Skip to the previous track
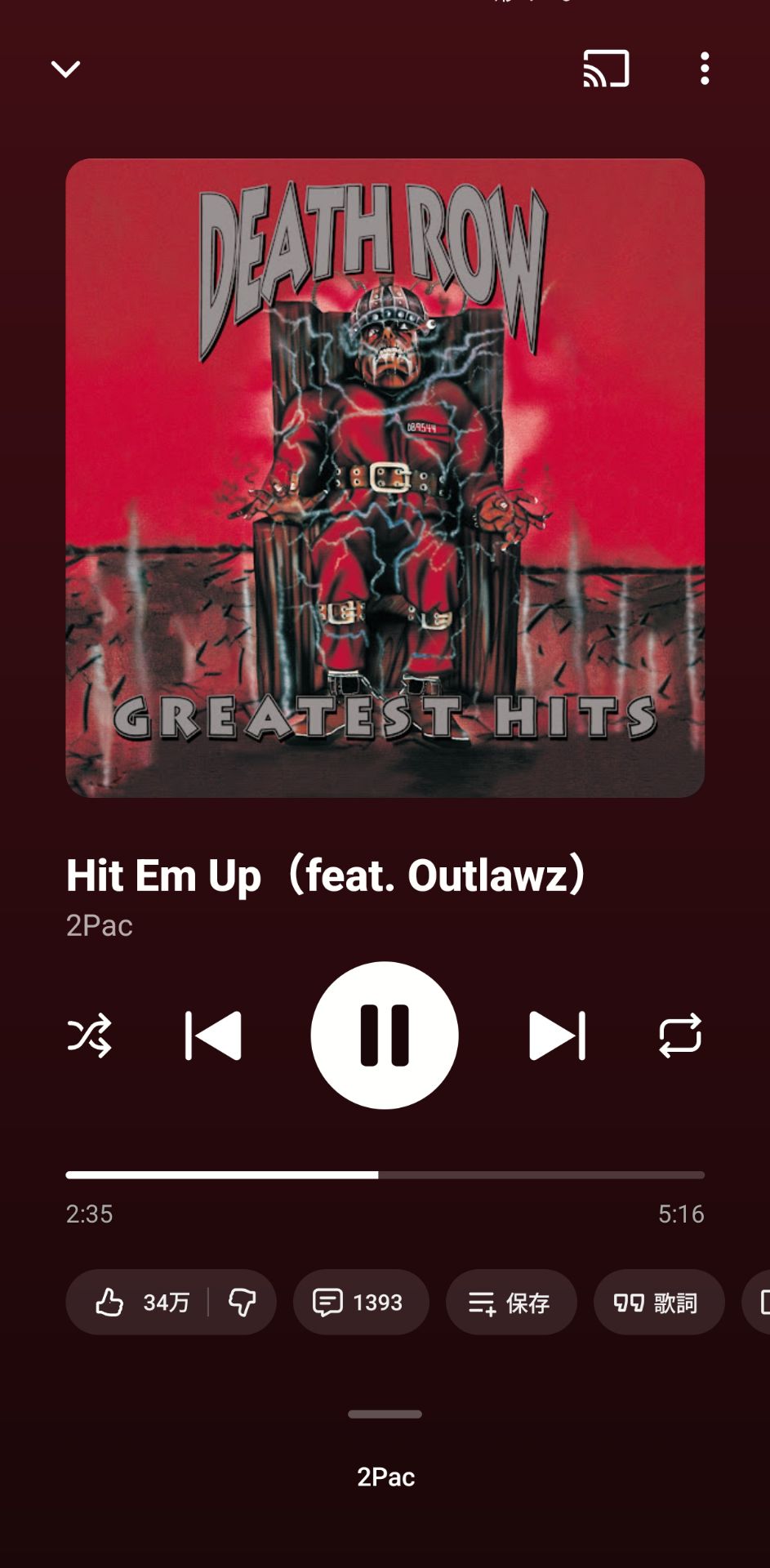This screenshot has width=770, height=1568. [x=213, y=1036]
